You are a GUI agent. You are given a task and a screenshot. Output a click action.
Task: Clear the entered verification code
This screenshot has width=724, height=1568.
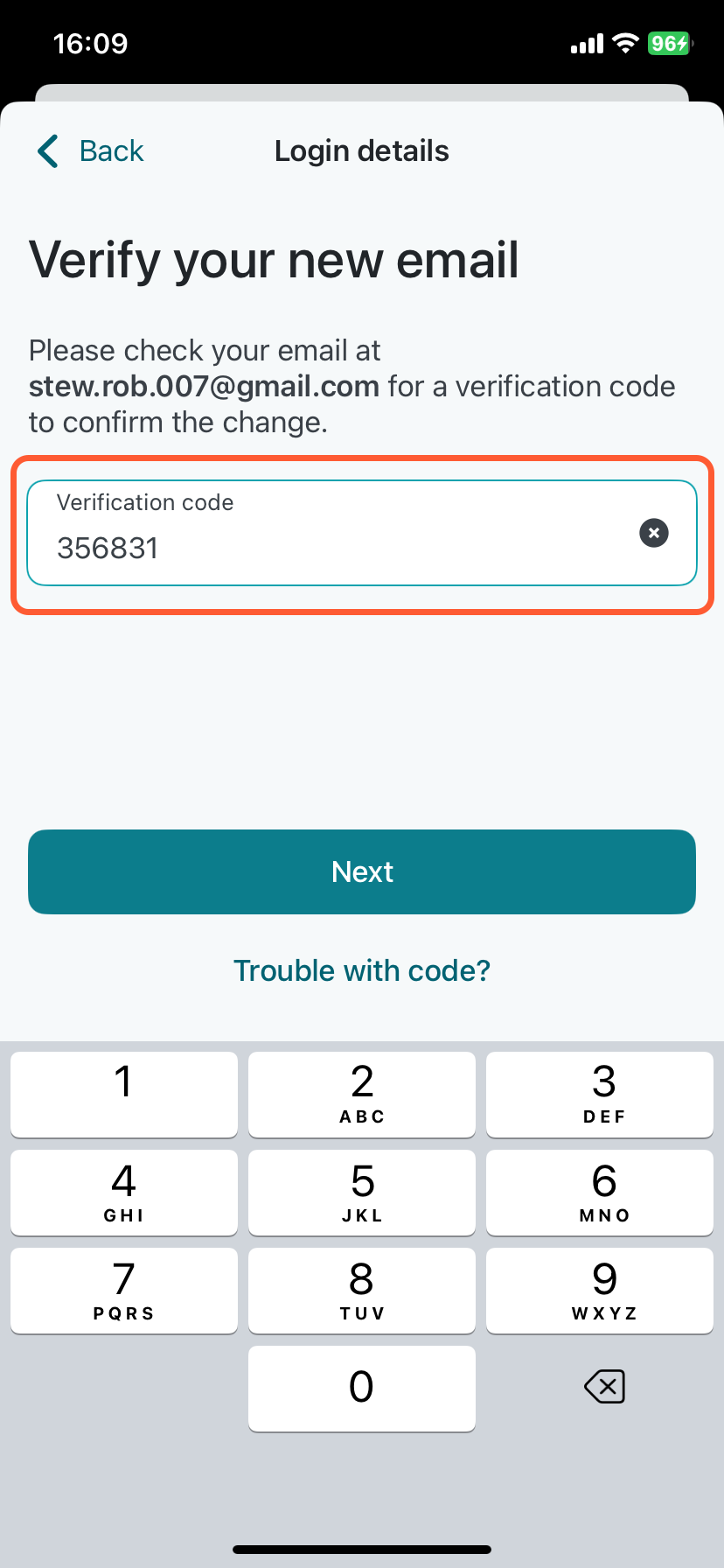pyautogui.click(x=654, y=533)
